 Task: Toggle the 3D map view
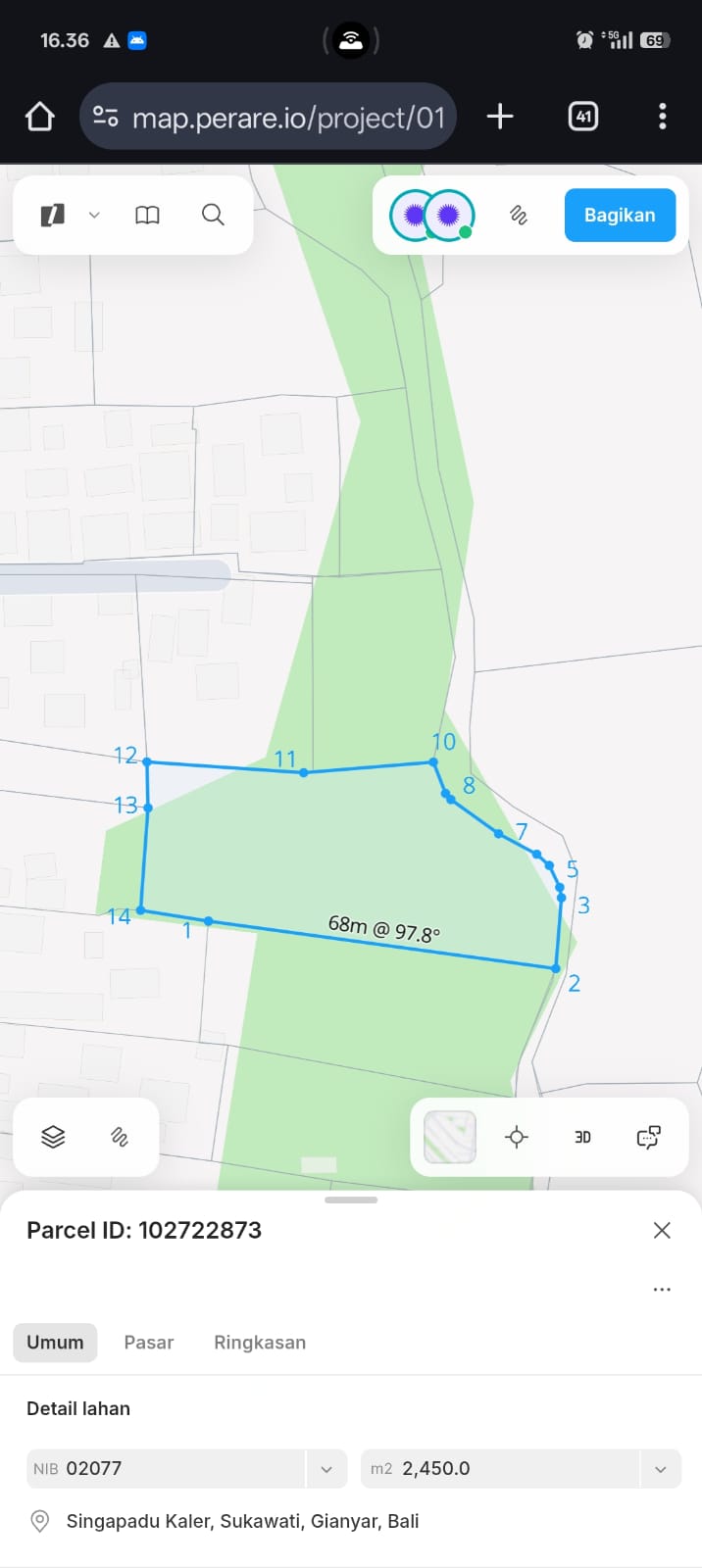(x=582, y=1137)
